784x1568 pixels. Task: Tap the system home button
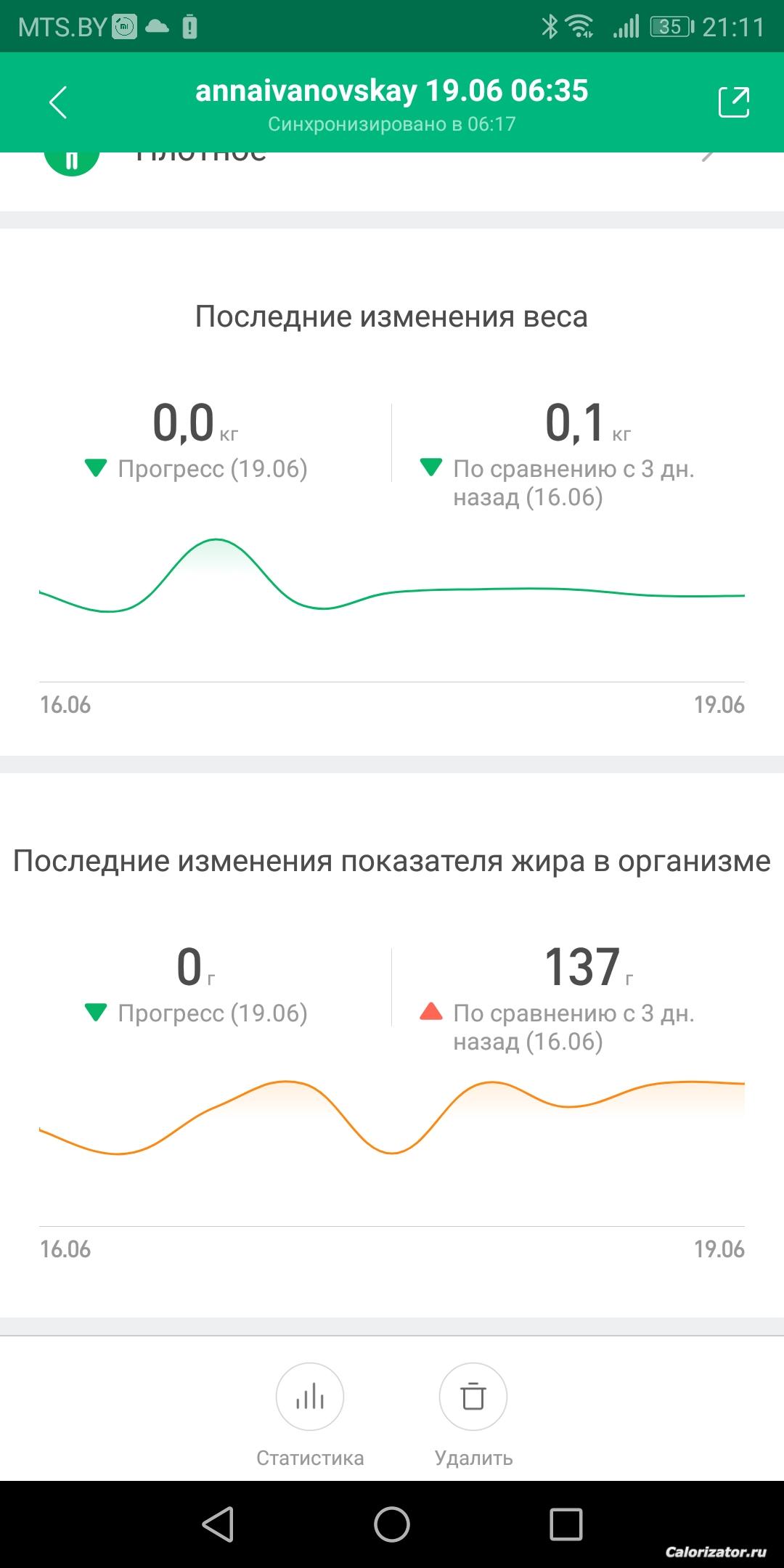(x=392, y=1524)
